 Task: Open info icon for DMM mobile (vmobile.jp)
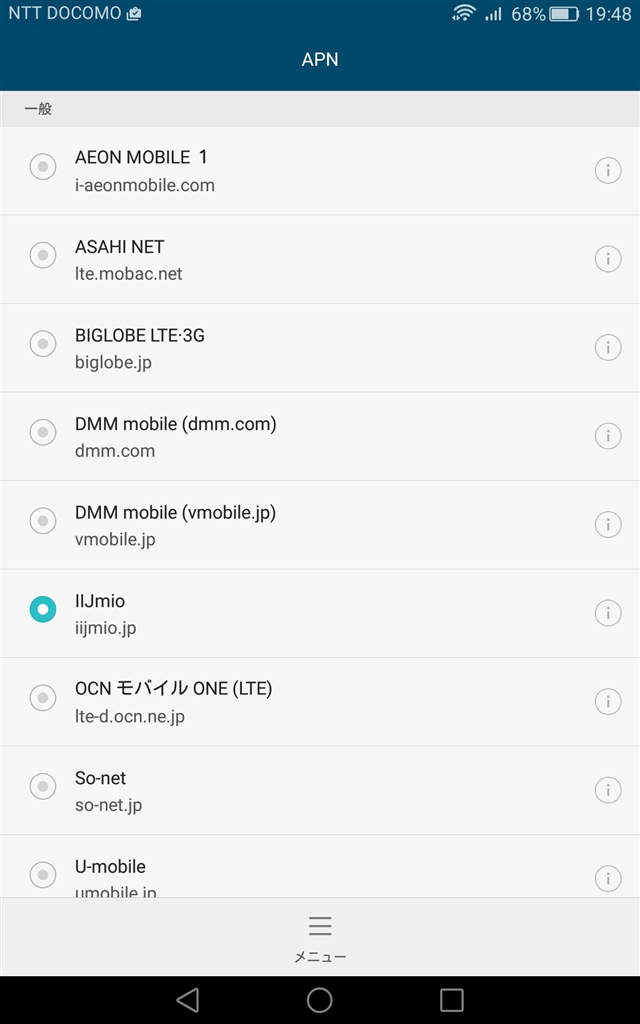point(608,525)
